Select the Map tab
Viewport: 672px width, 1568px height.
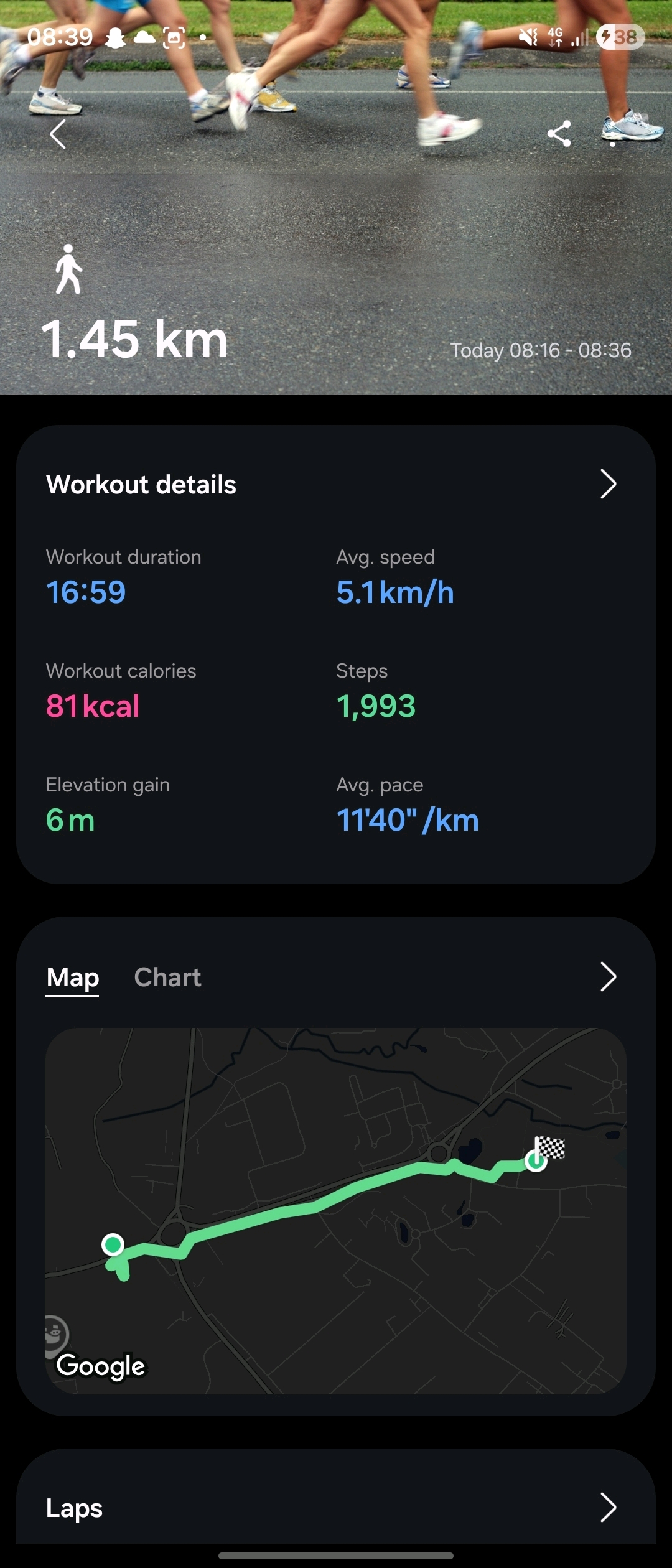tap(73, 978)
